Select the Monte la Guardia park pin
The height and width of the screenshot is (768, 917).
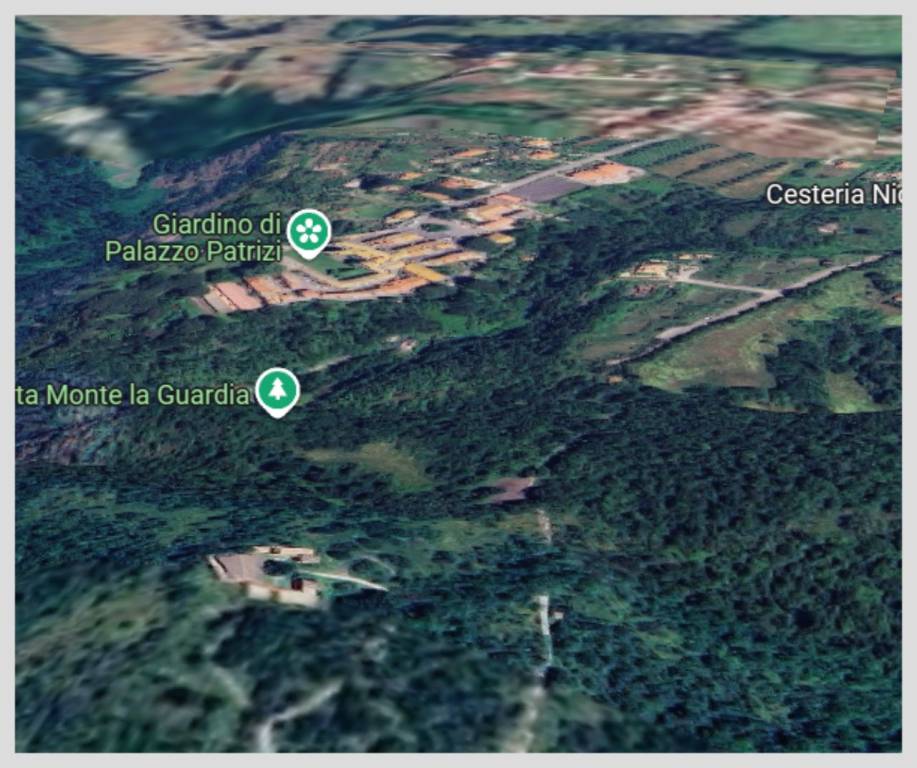point(277,390)
